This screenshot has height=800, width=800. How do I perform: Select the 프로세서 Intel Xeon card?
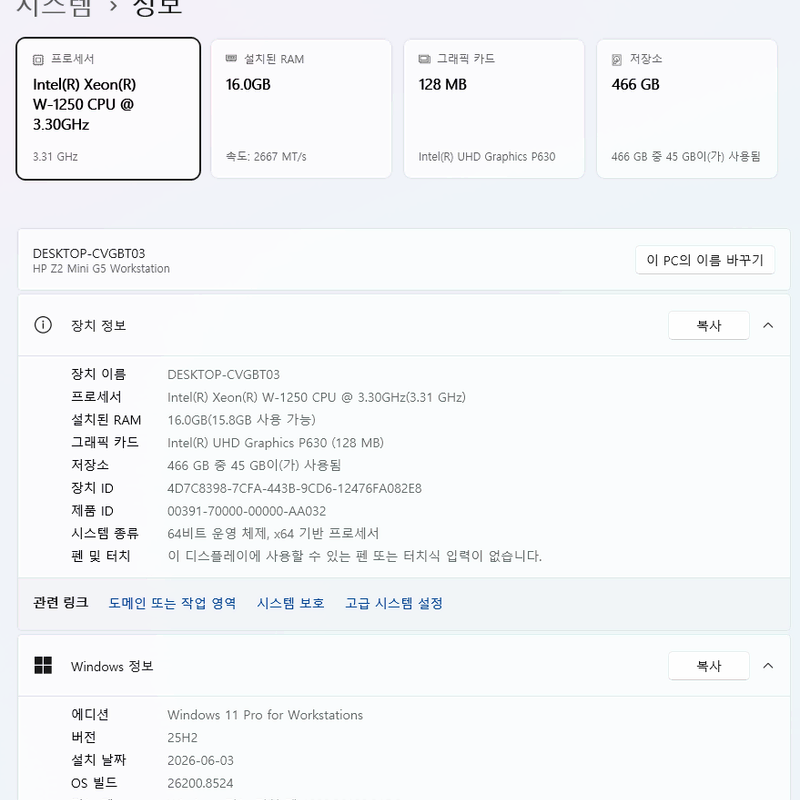(108, 109)
